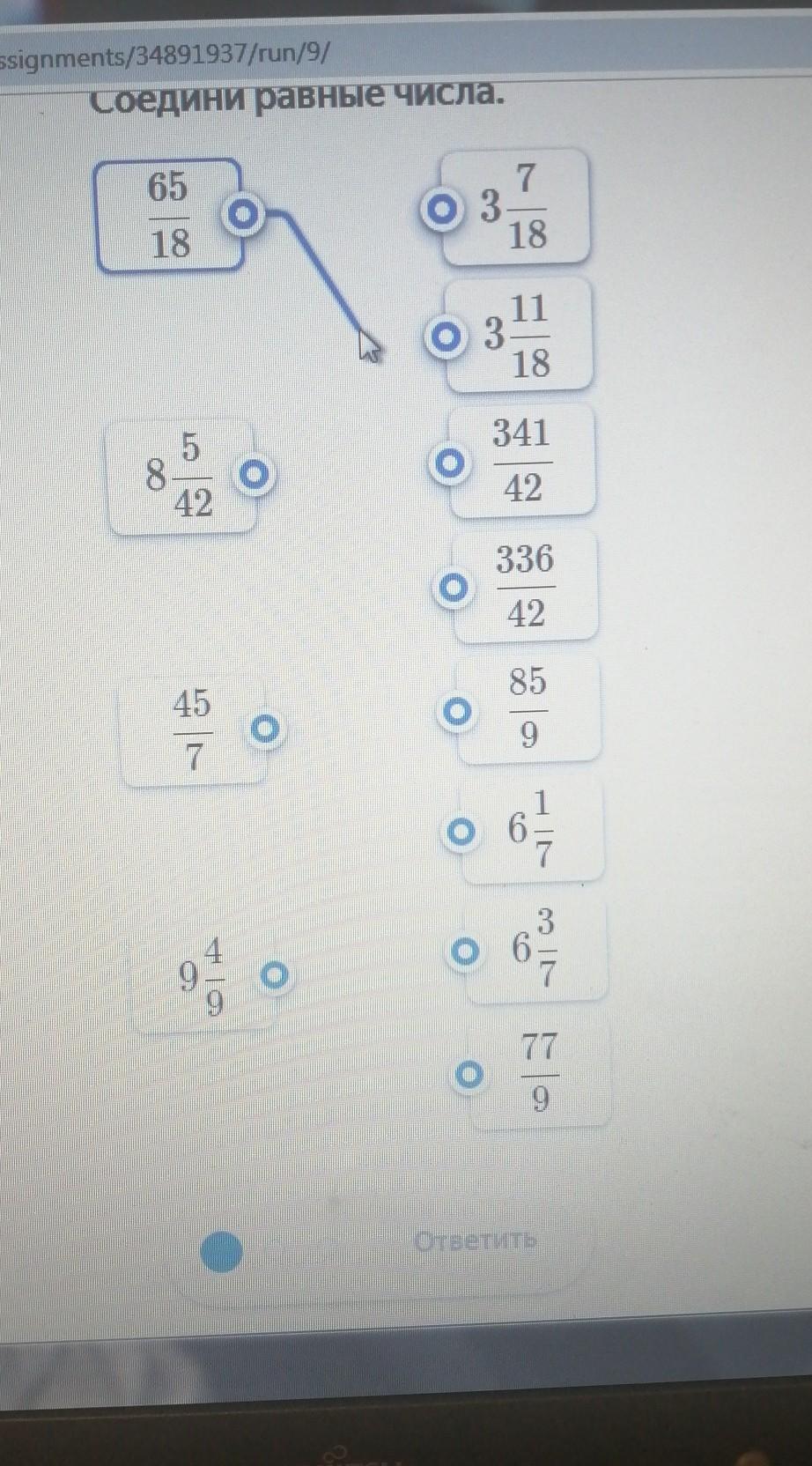Select the 8 5/42 mixed number card

(181, 477)
